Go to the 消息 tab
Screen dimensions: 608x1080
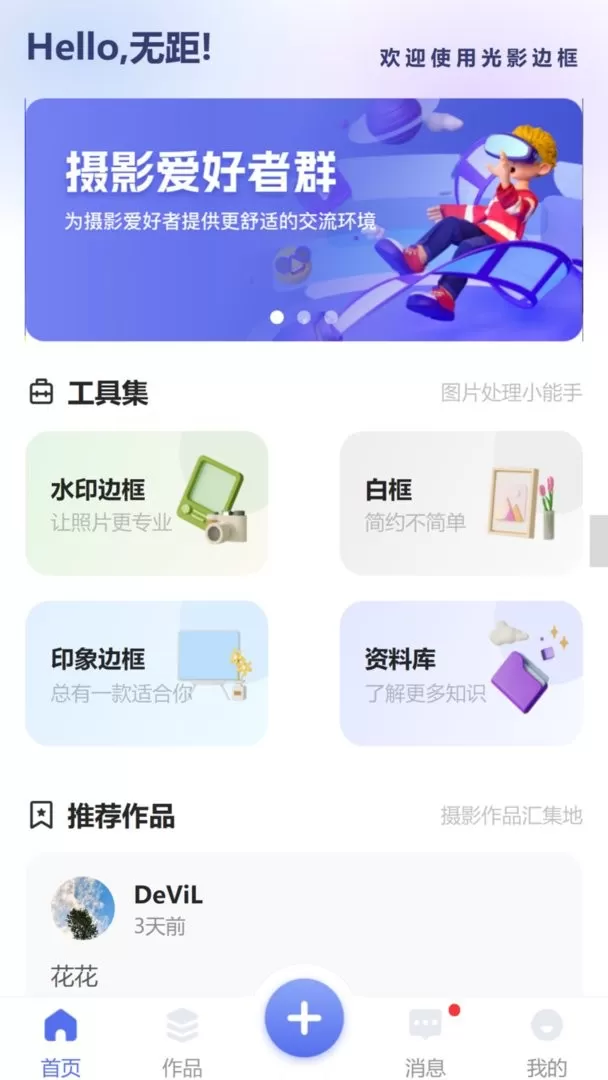(x=426, y=1041)
